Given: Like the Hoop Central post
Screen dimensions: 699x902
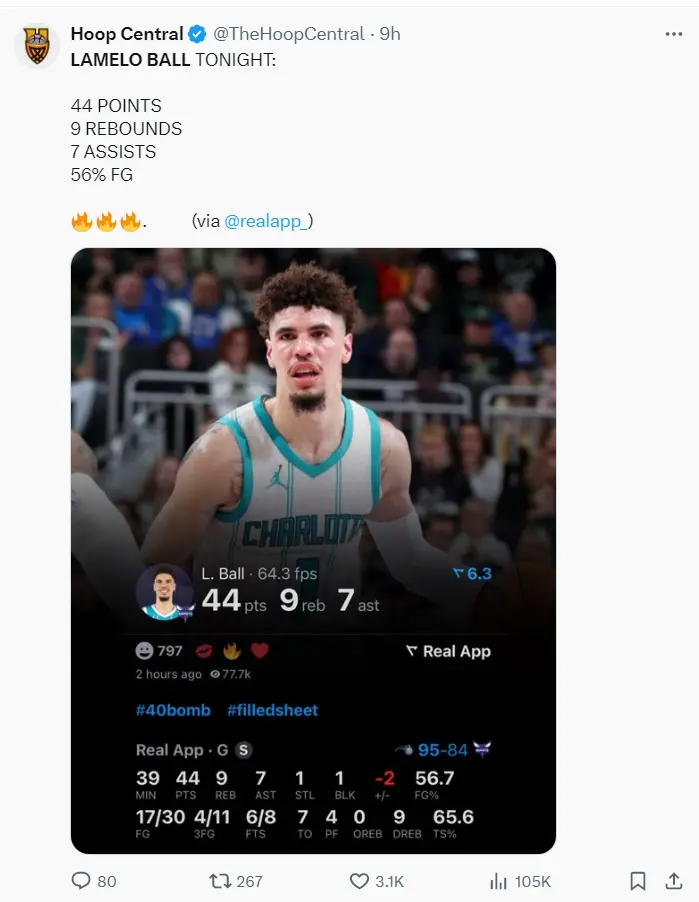Looking at the screenshot, I should click(360, 881).
